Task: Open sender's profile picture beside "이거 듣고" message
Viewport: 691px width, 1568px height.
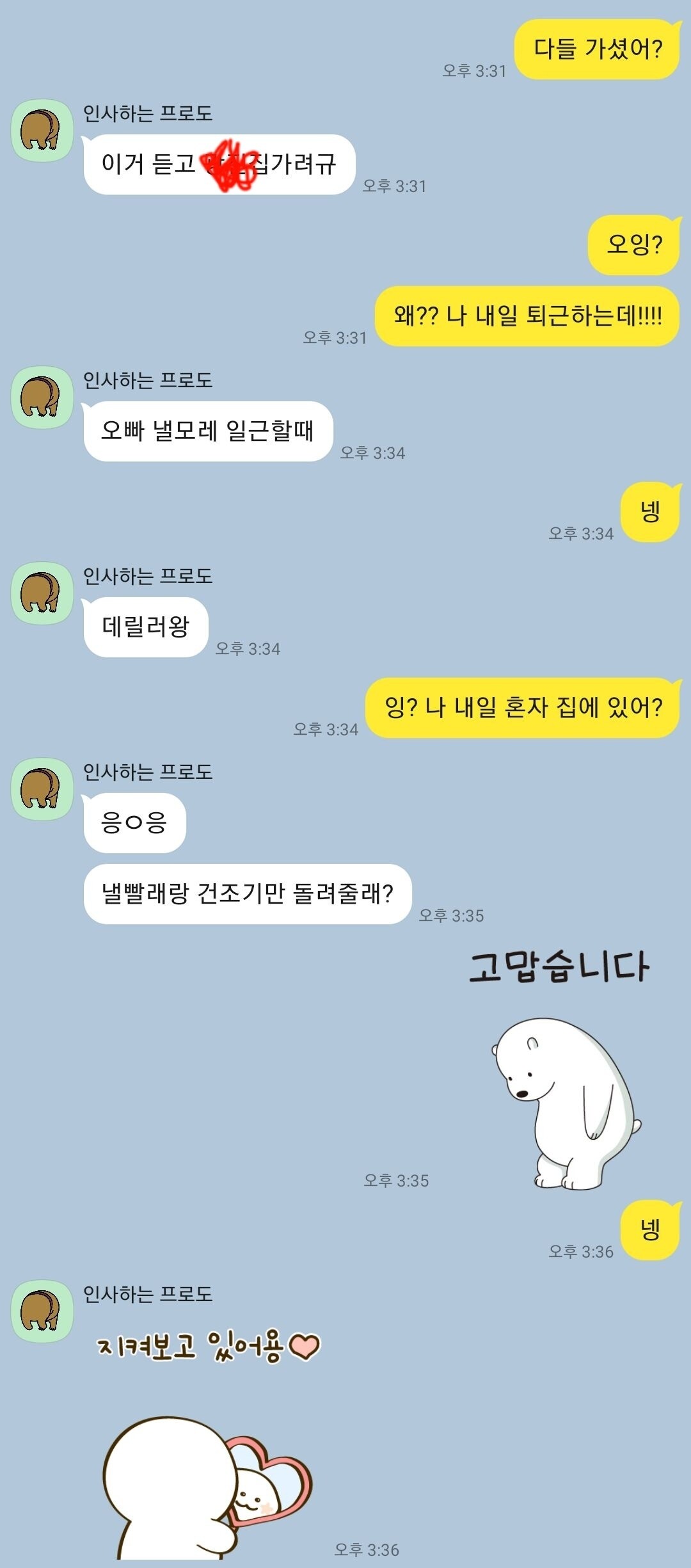Action: pyautogui.click(x=42, y=131)
